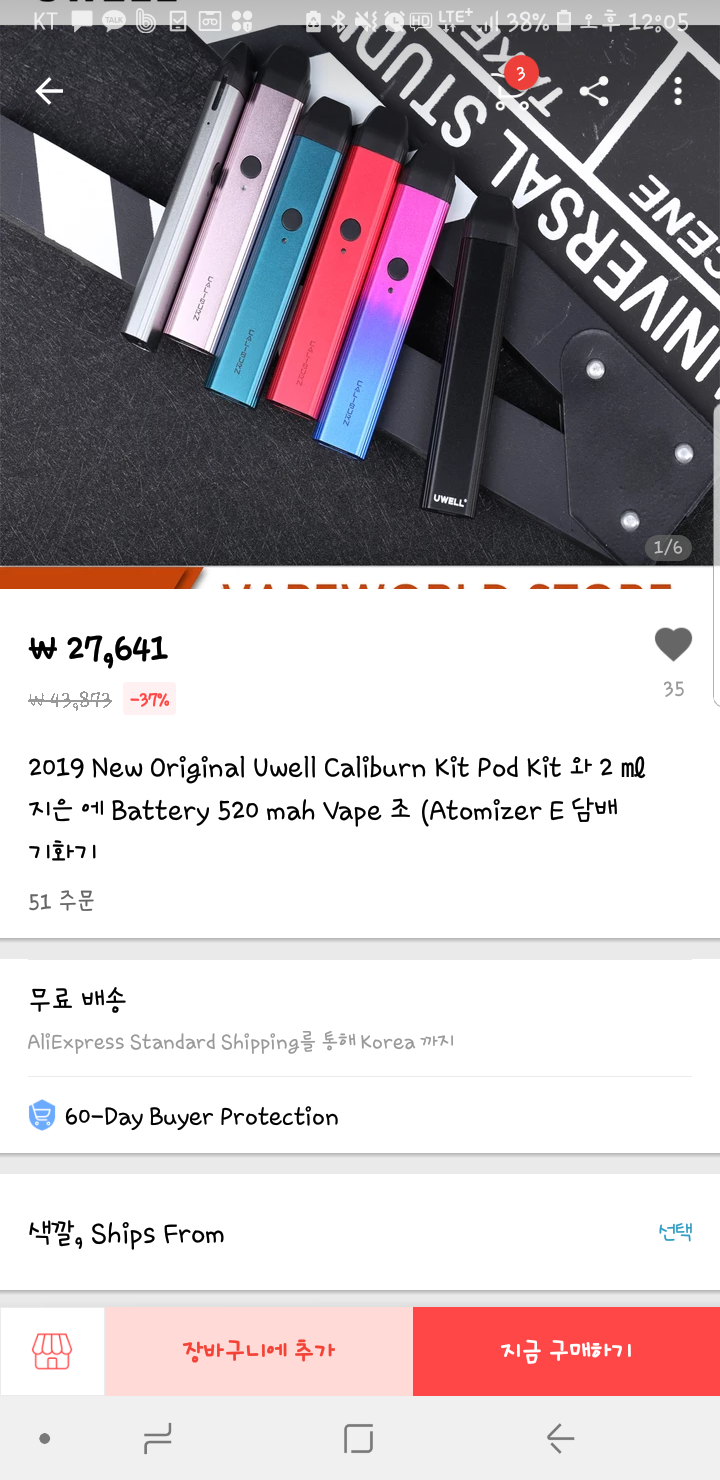The image size is (720, 1480).
Task: Open the shopping cart with badge 3
Action: (510, 91)
